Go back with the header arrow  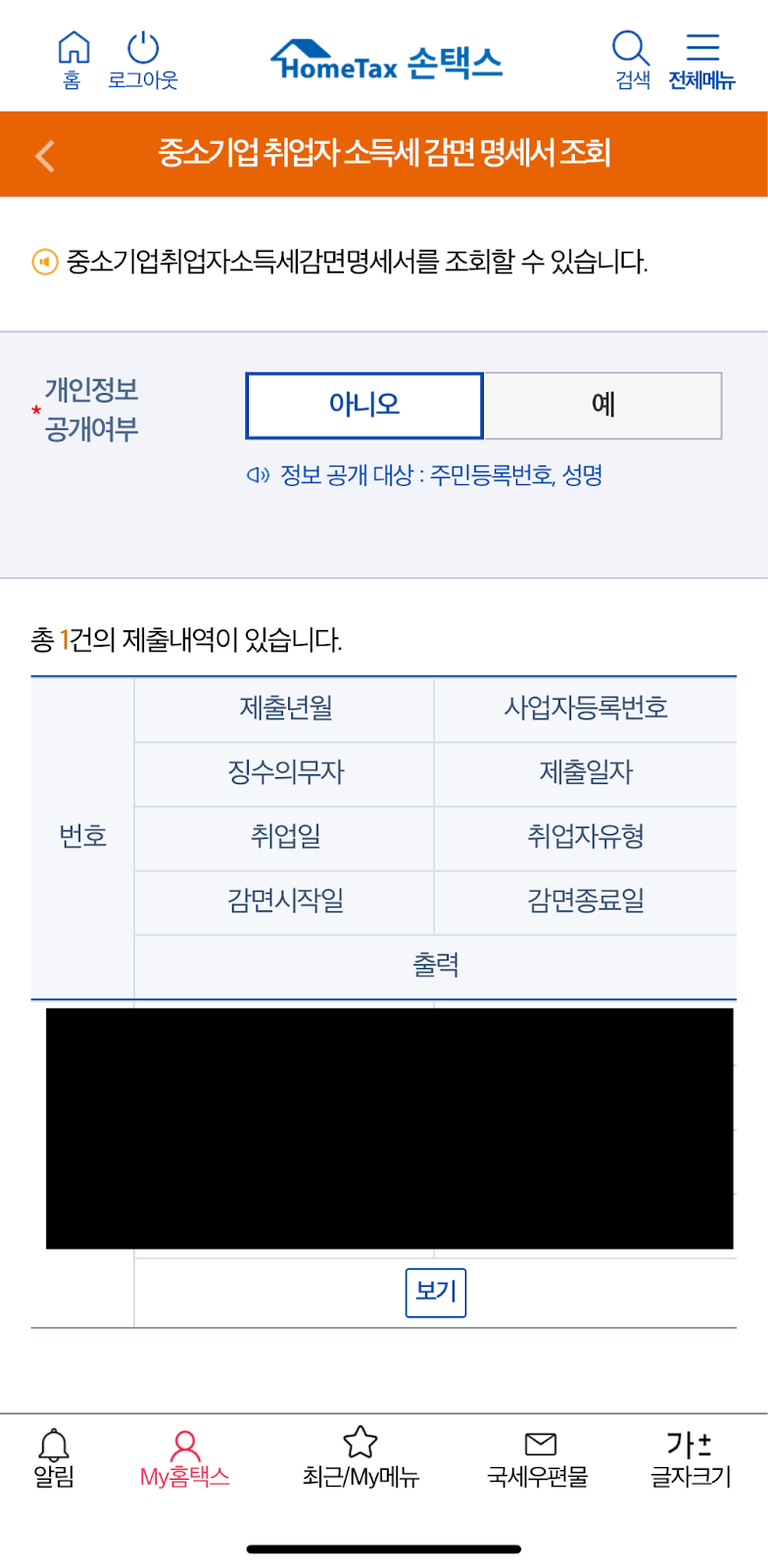(45, 156)
